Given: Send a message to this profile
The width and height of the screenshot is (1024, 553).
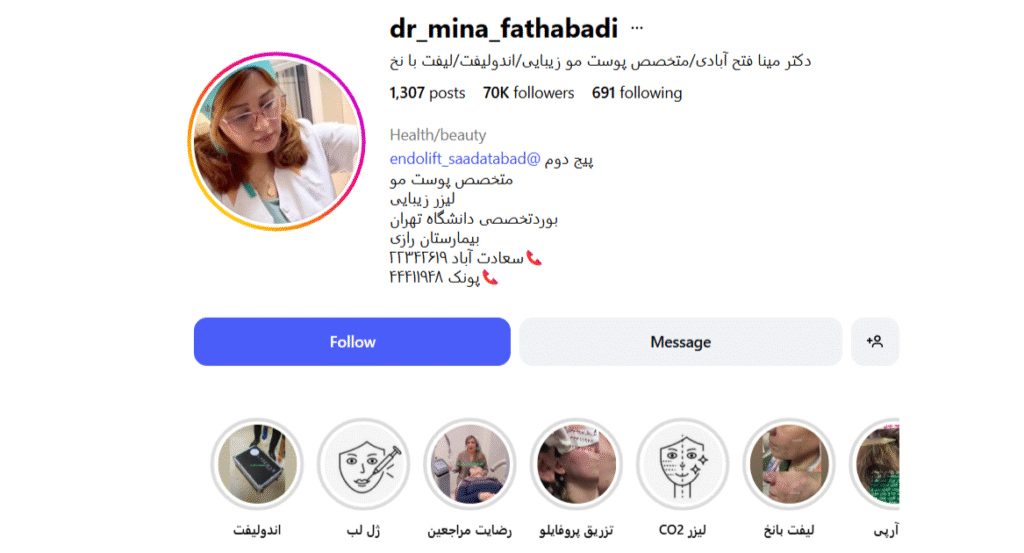Looking at the screenshot, I should pos(680,342).
